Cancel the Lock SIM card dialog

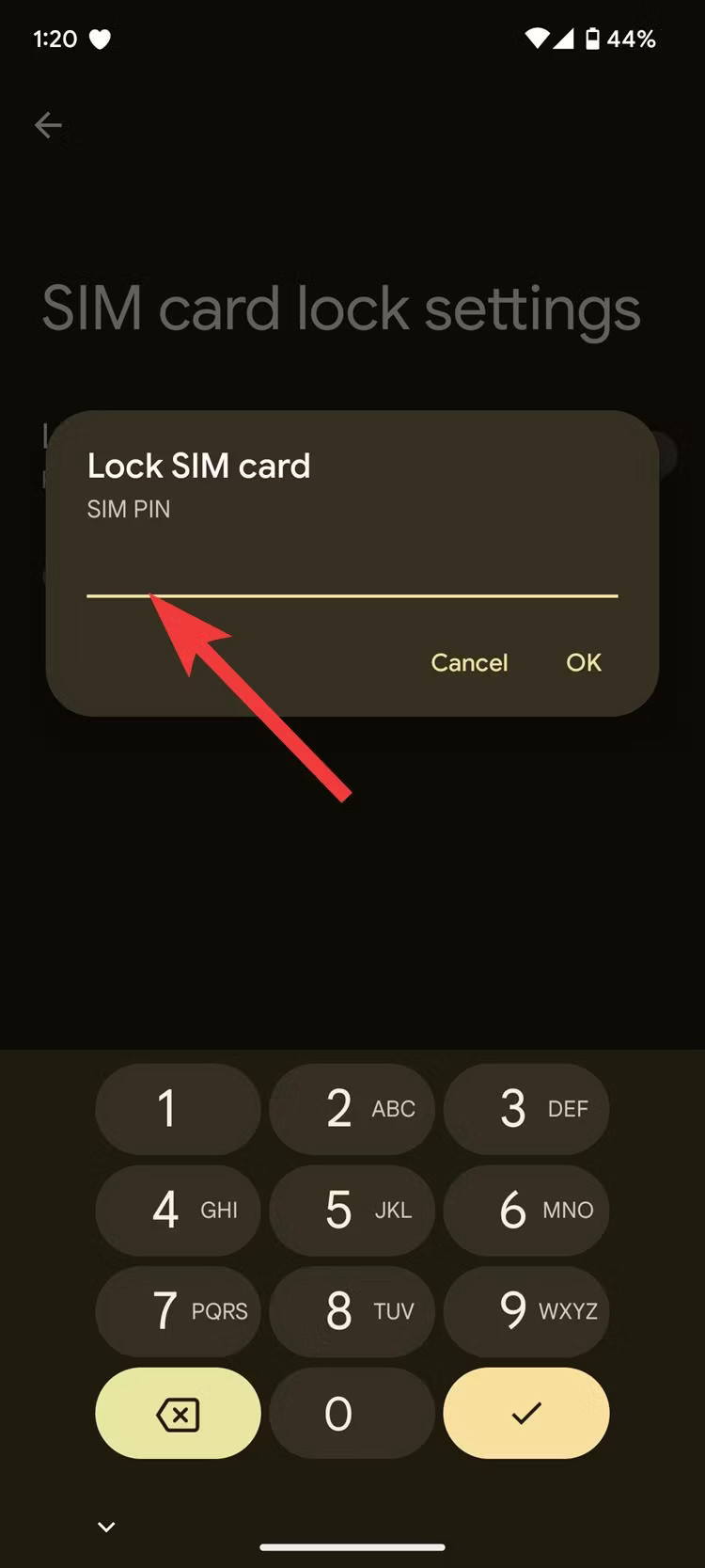(x=469, y=662)
